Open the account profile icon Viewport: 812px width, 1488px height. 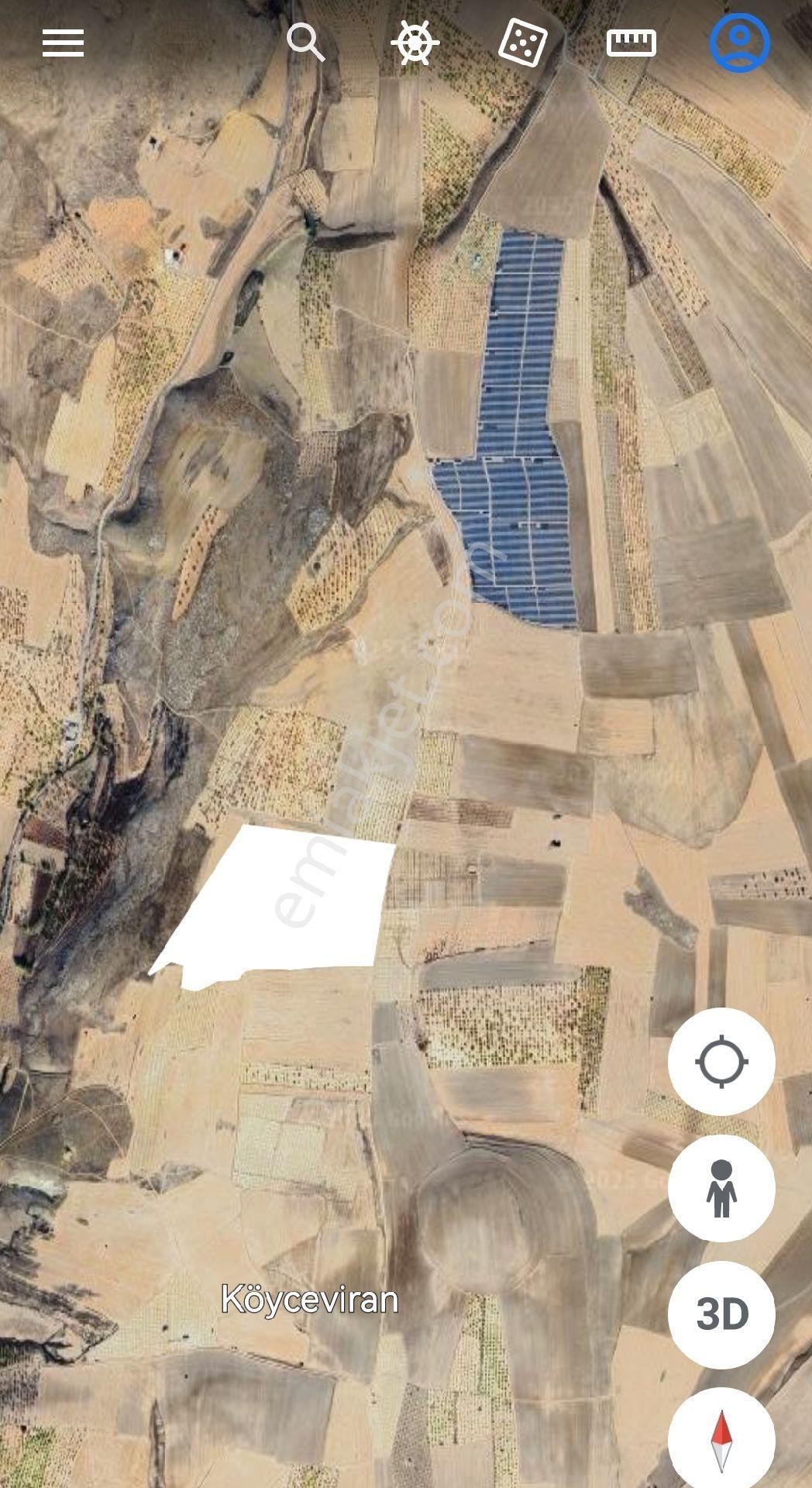pyautogui.click(x=740, y=42)
